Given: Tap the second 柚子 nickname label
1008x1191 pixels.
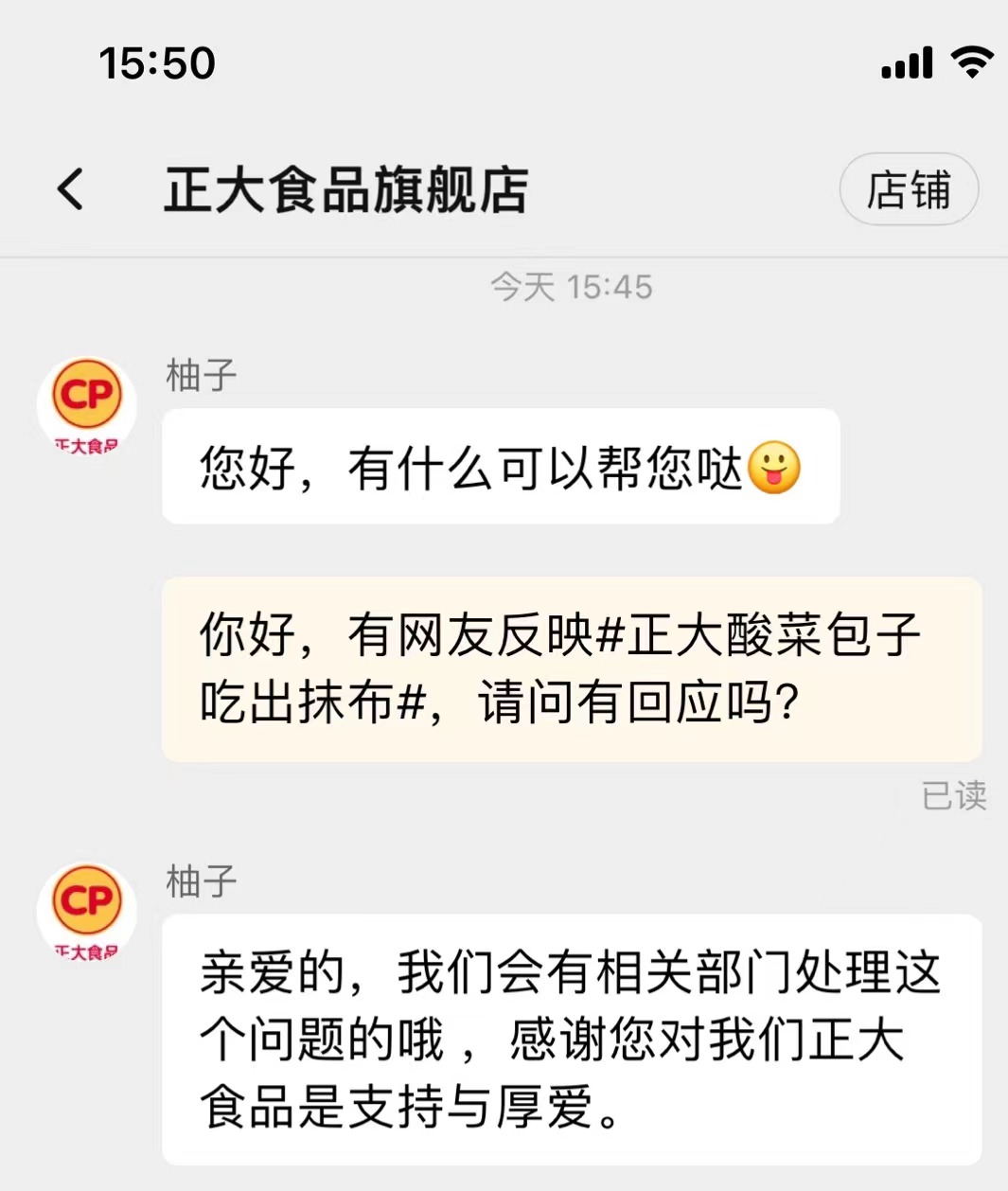Looking at the screenshot, I should tap(202, 882).
